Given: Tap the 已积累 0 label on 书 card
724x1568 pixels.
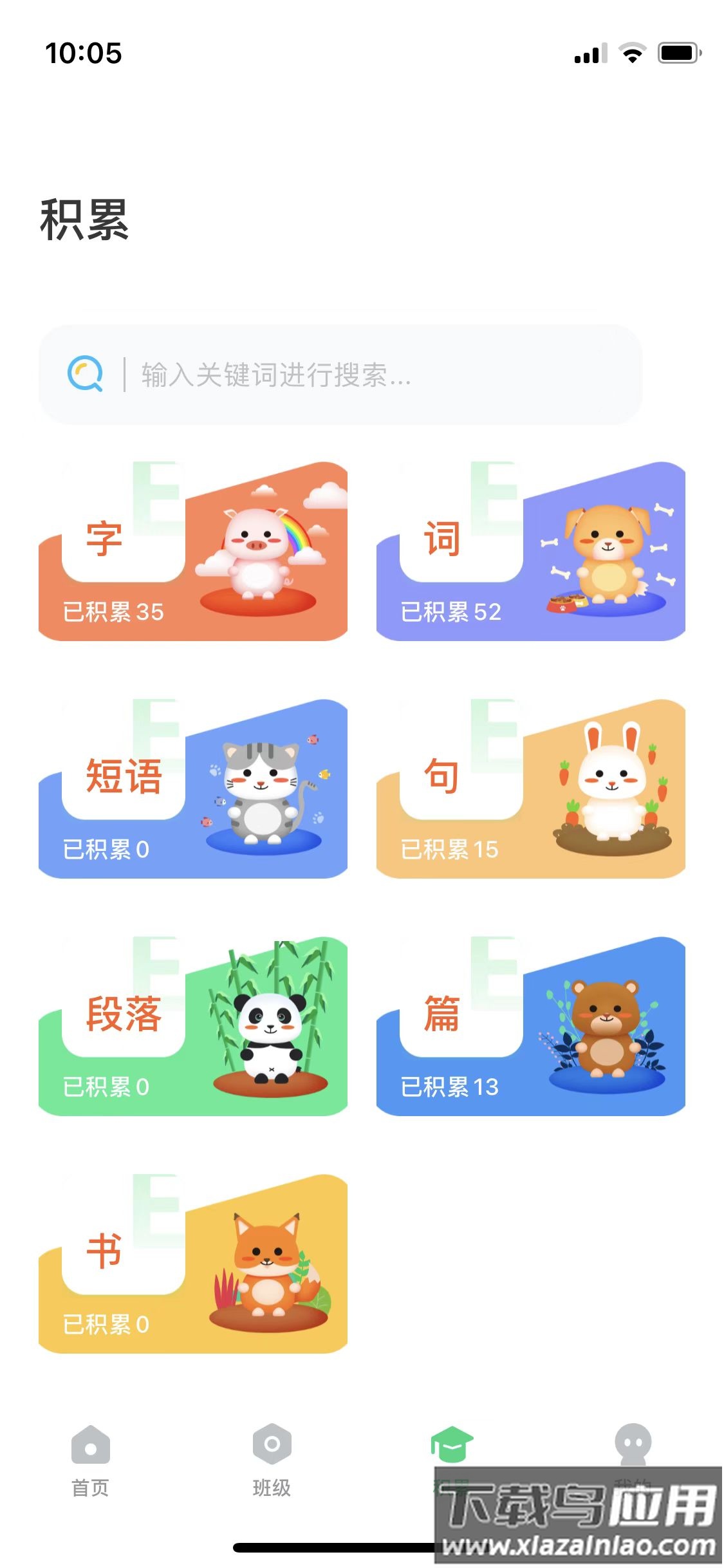Looking at the screenshot, I should 106,1324.
